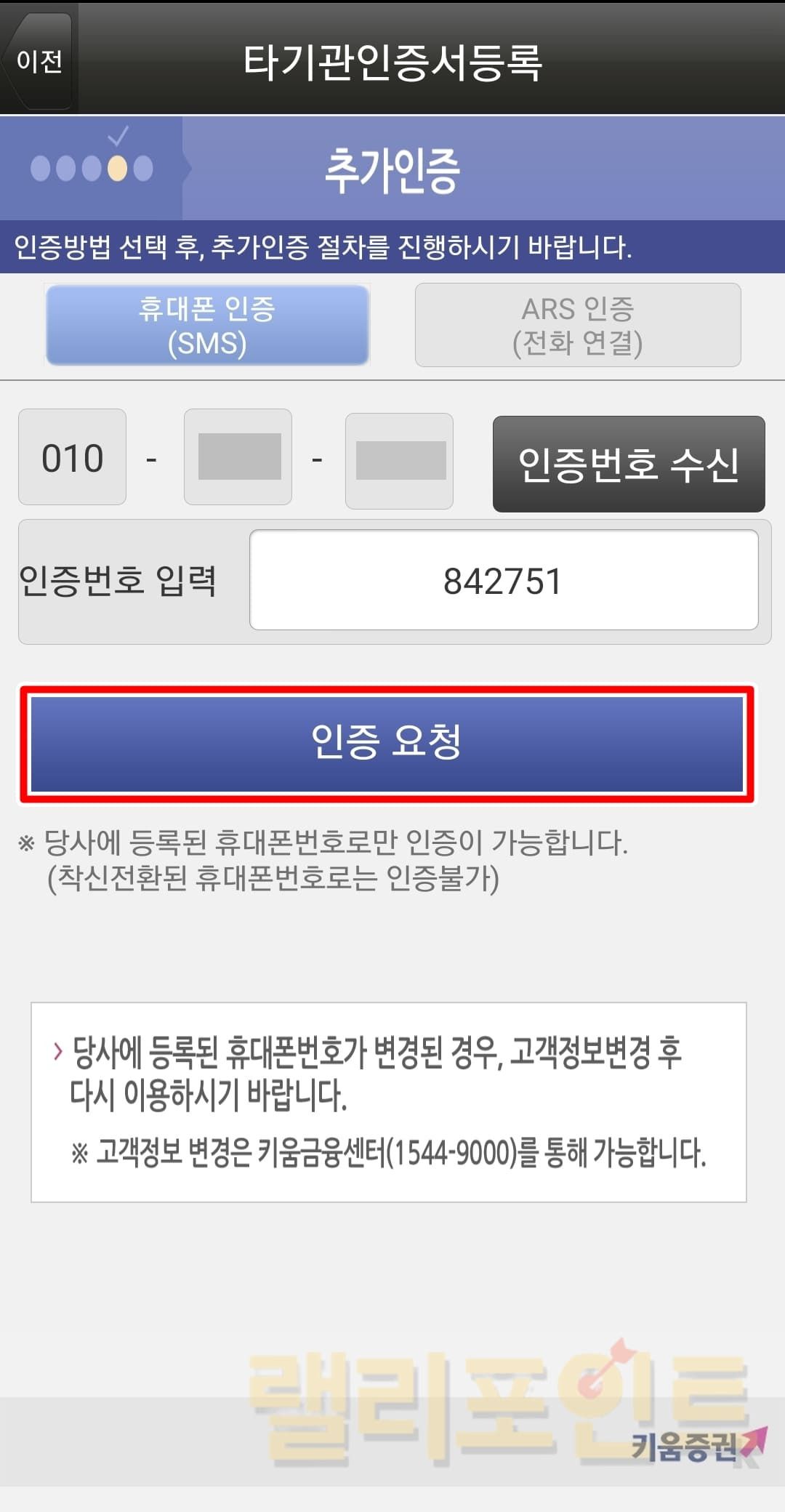Select 휴대폰 인증 (SMS) method
The height and width of the screenshot is (1512, 785).
(x=207, y=325)
